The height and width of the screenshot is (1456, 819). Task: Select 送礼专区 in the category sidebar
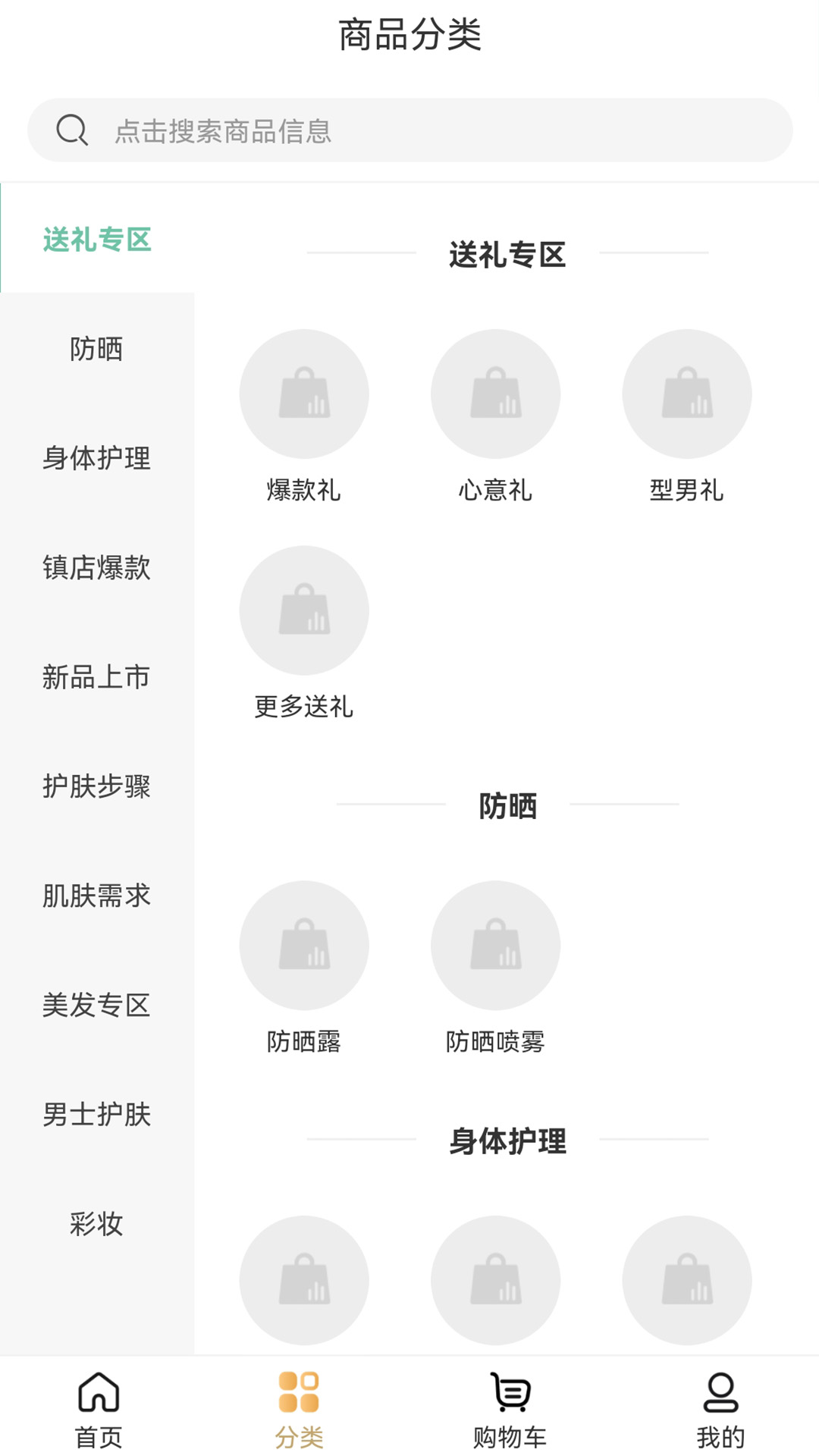tap(96, 240)
